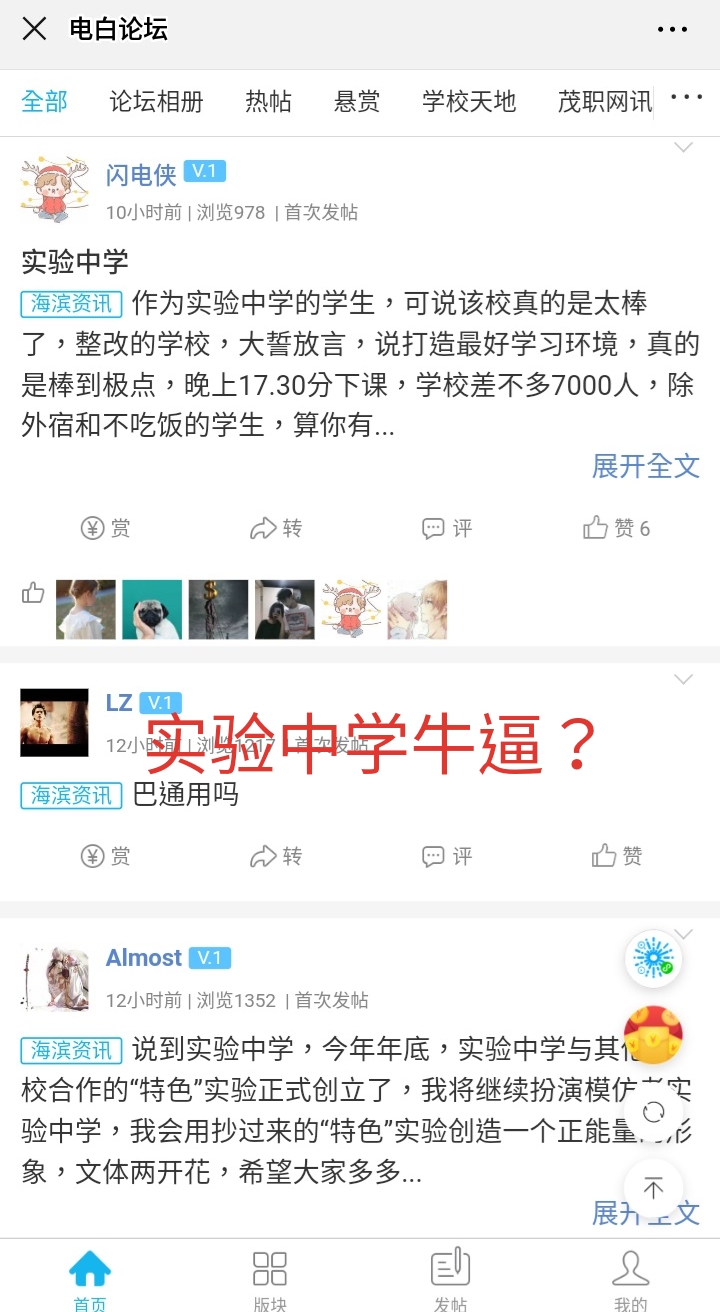
Task: Open the 发帖 tab
Action: point(450,1278)
